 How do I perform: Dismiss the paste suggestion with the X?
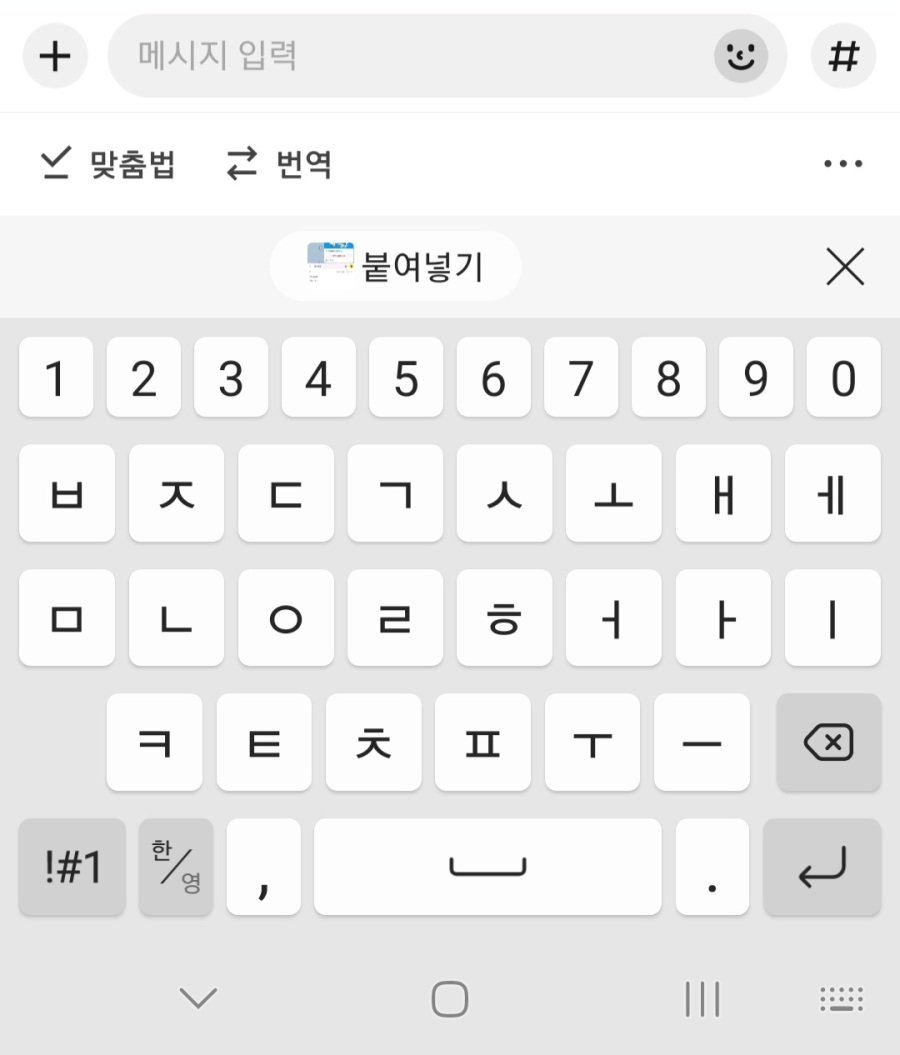tap(845, 267)
